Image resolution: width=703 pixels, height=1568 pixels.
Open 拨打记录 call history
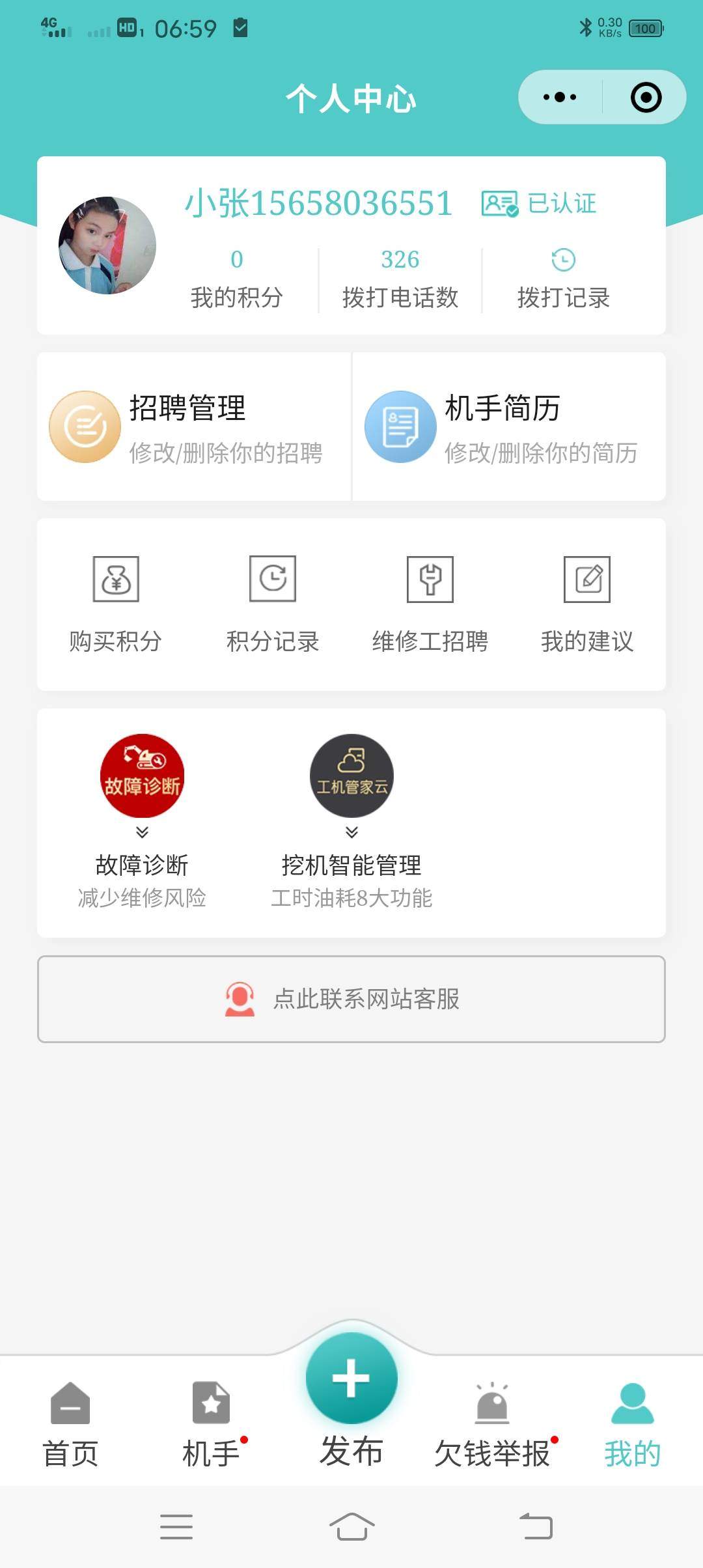563,278
